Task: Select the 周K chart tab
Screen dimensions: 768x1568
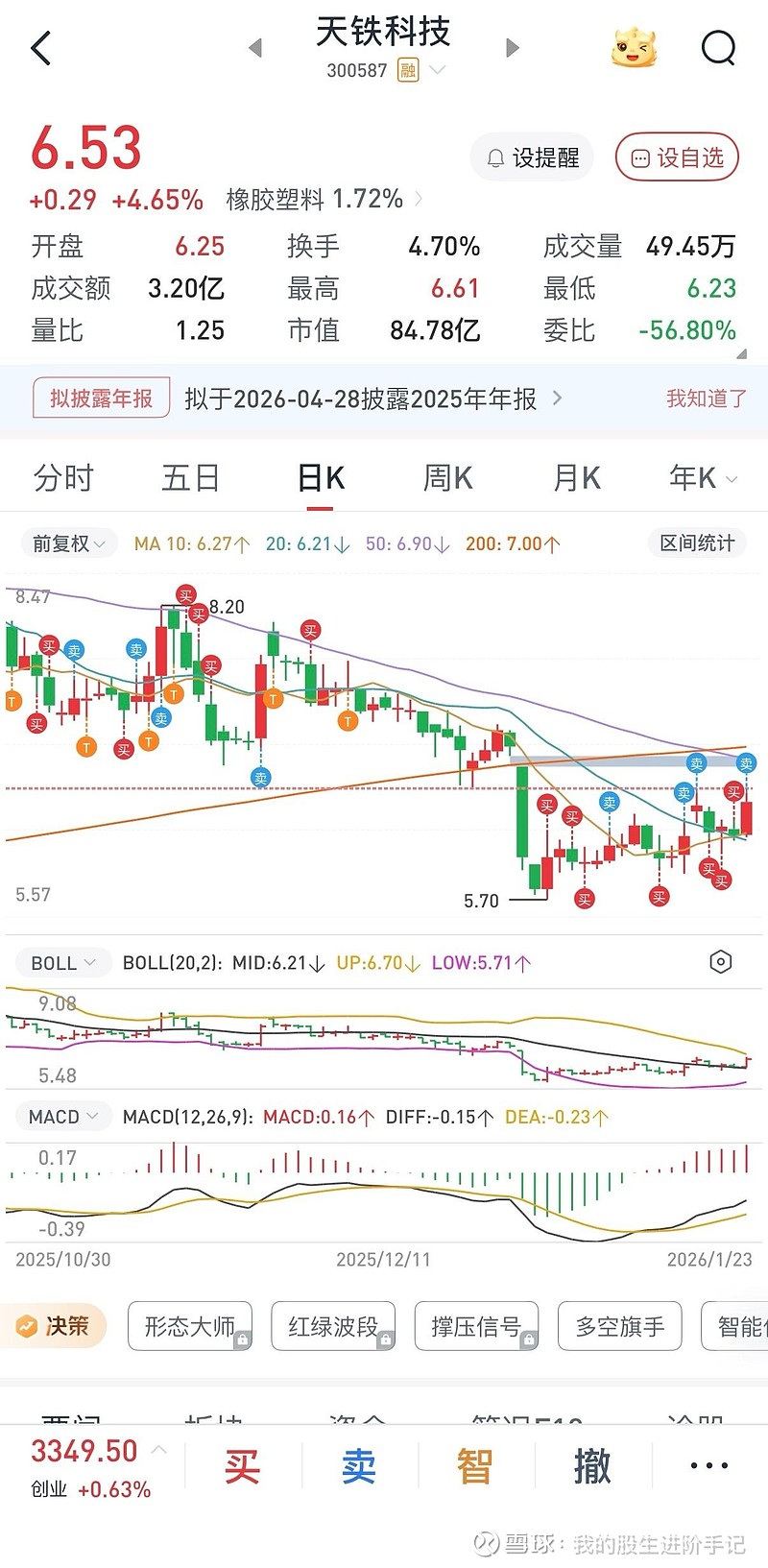Action: (x=447, y=477)
